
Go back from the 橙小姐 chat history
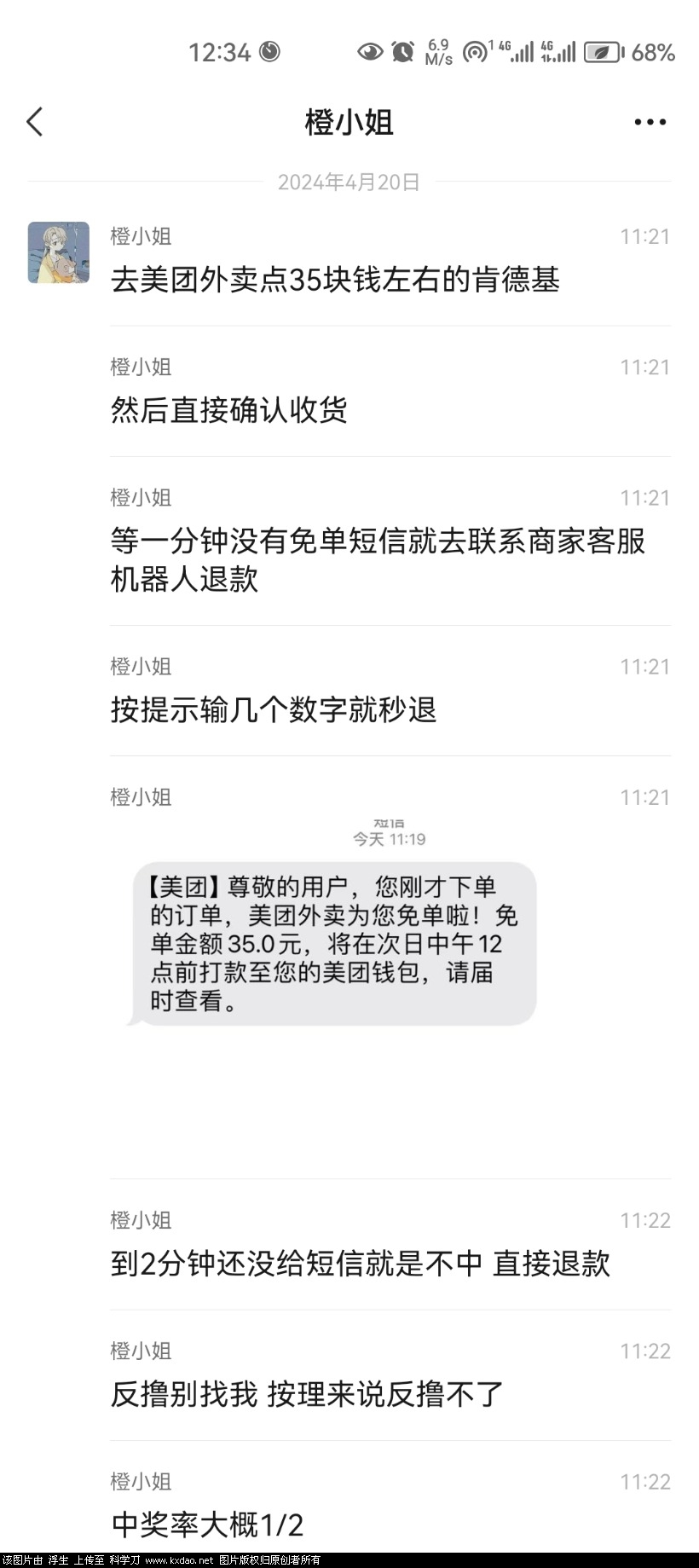coord(35,122)
